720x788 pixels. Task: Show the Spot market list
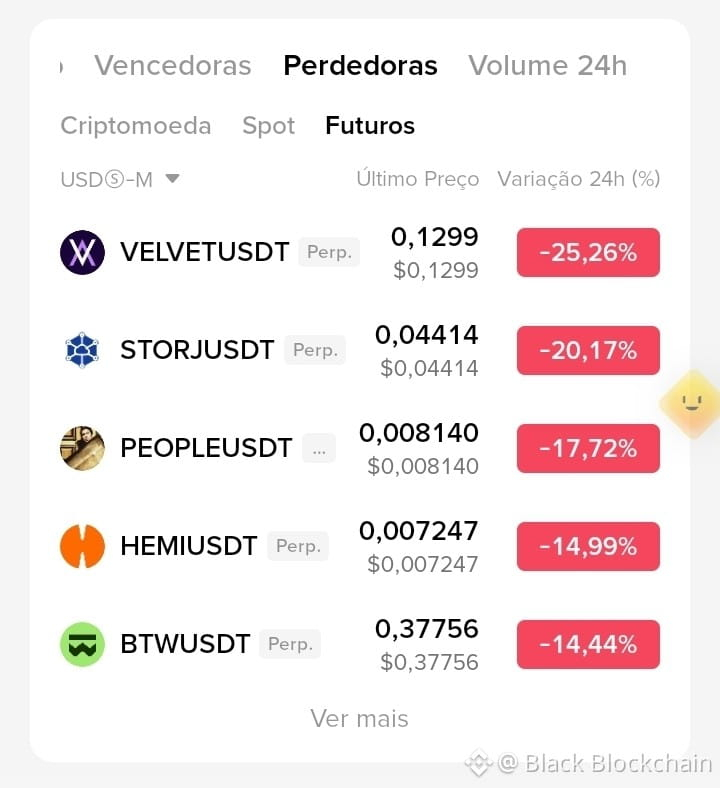pos(268,126)
